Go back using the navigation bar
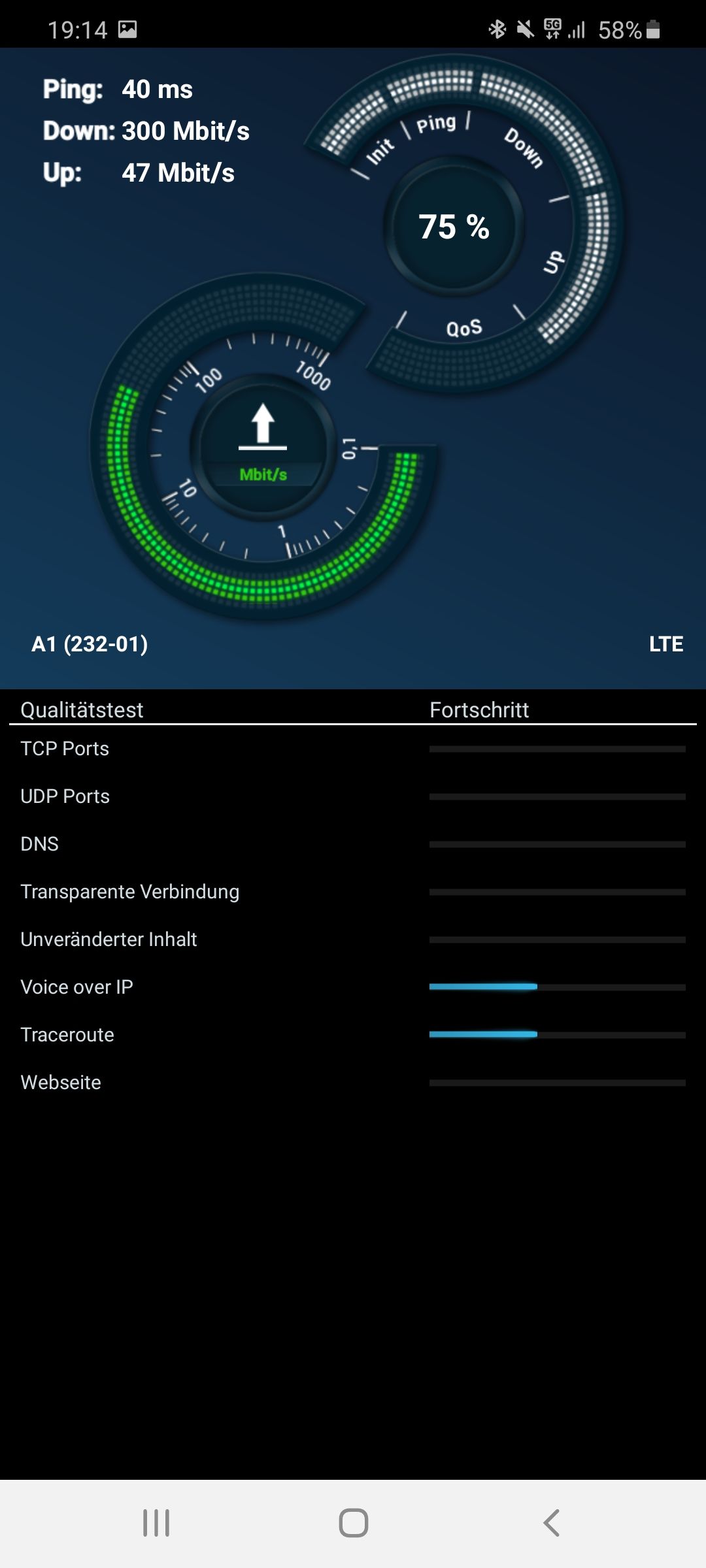The height and width of the screenshot is (1568, 706). coord(551,1523)
